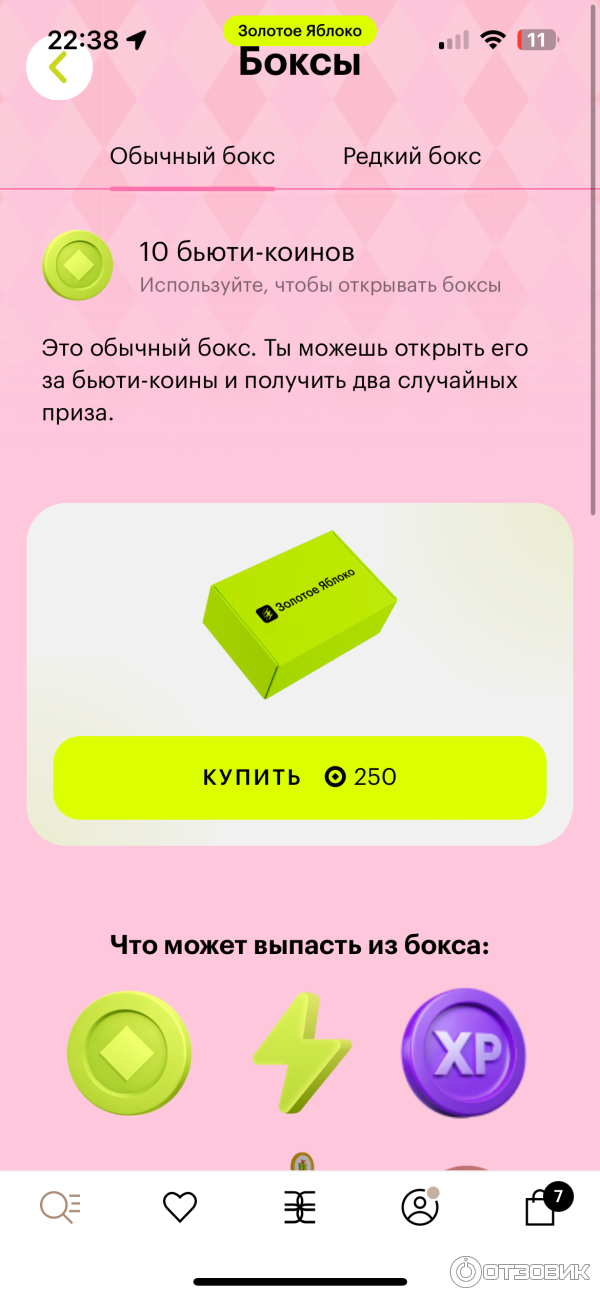Select the Обычный бокс tab
This screenshot has height=1298, width=600.
pyautogui.click(x=192, y=157)
